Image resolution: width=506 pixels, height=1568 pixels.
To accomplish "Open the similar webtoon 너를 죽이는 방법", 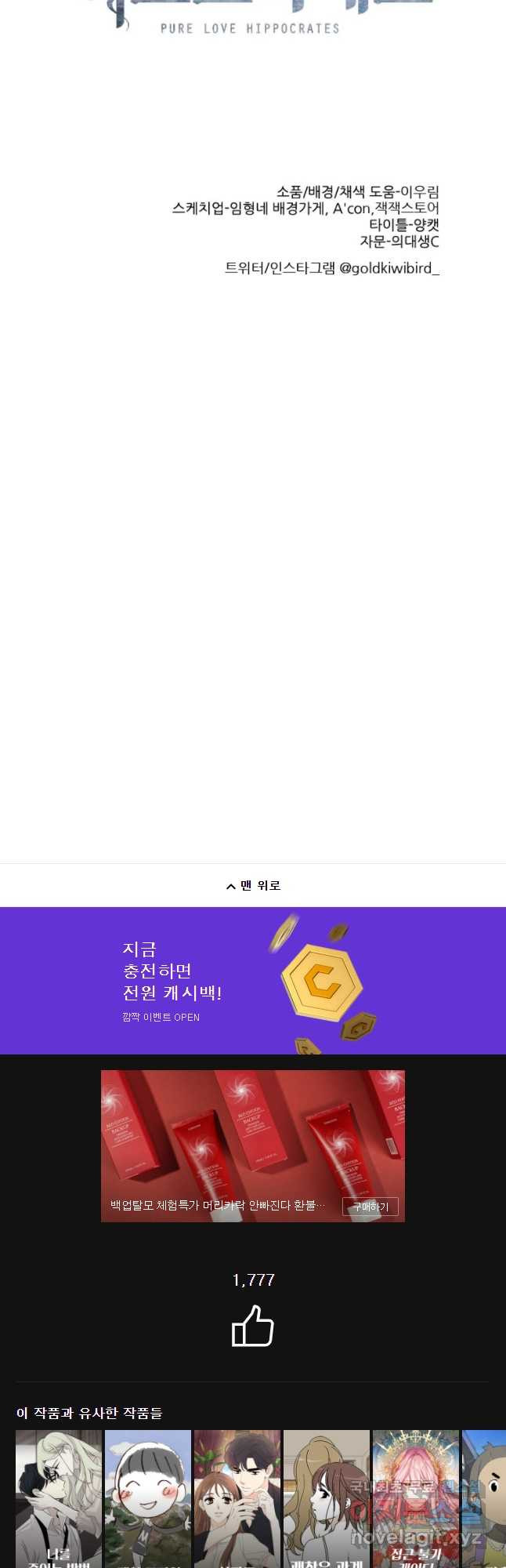I will coord(59,1497).
